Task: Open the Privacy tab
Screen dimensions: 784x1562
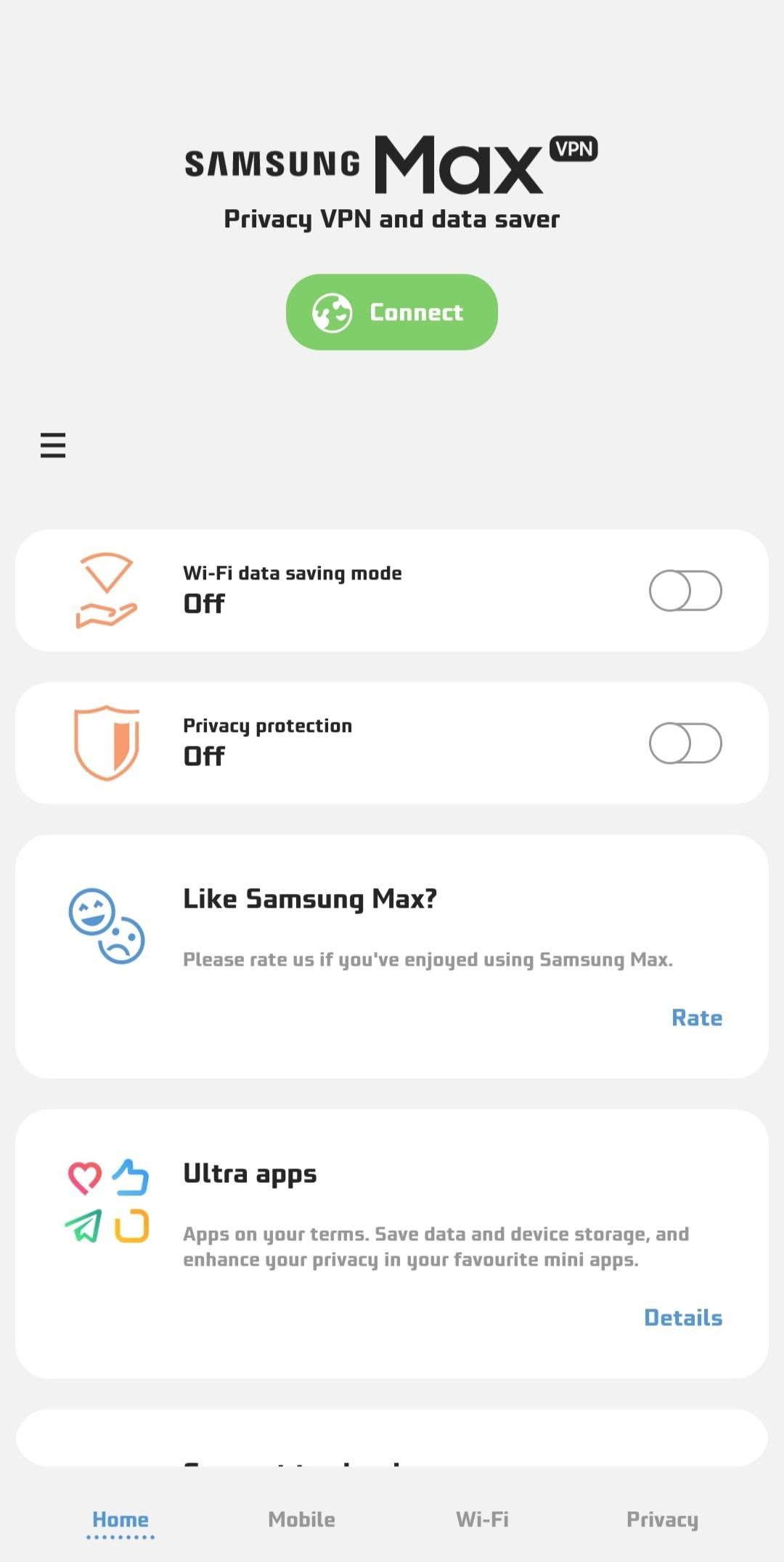Action: [x=662, y=1518]
